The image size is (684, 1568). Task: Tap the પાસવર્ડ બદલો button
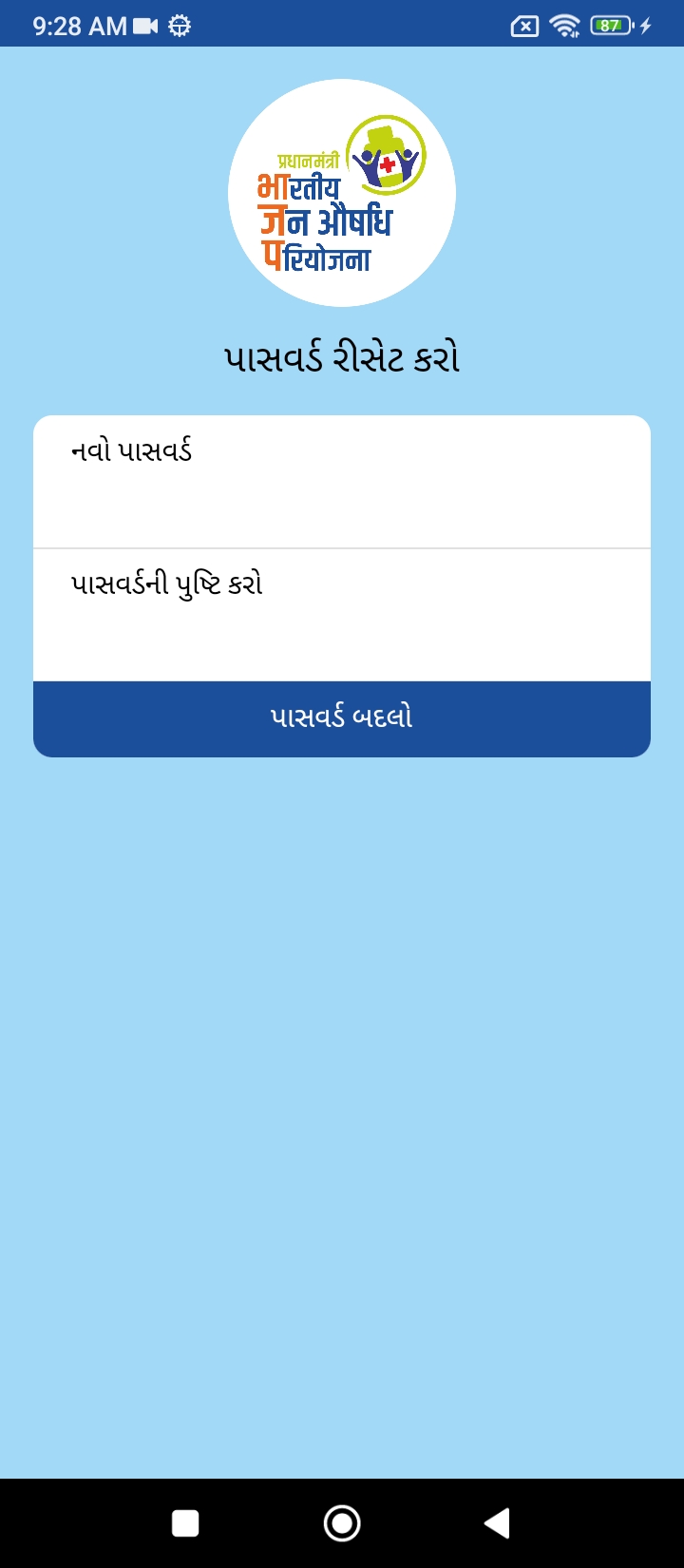click(342, 718)
